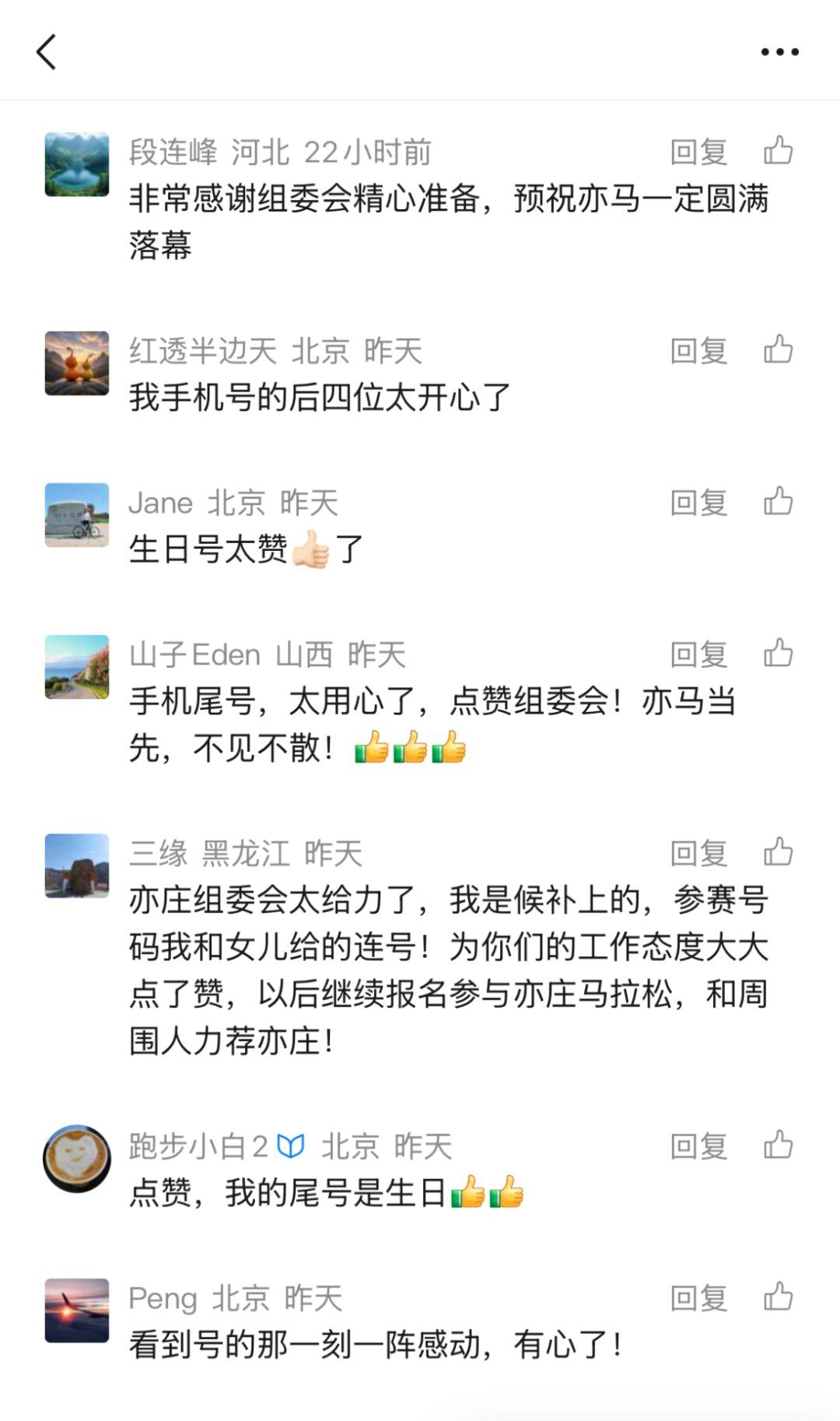Screen dimensions: 840x1421
Task: Reply to 跑步小白2's comment
Action: [x=698, y=1146]
